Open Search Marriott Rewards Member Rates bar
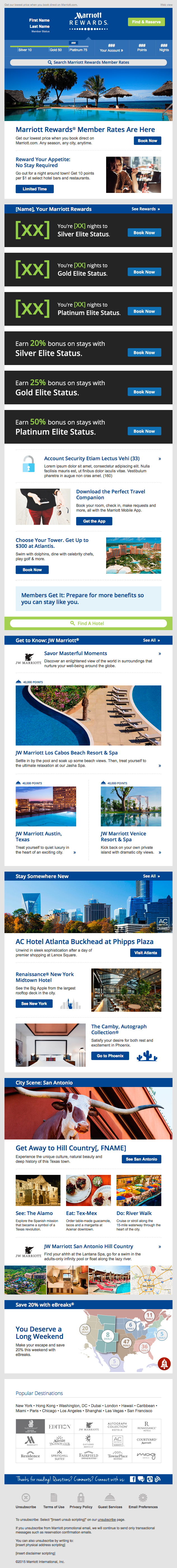 click(x=88, y=62)
